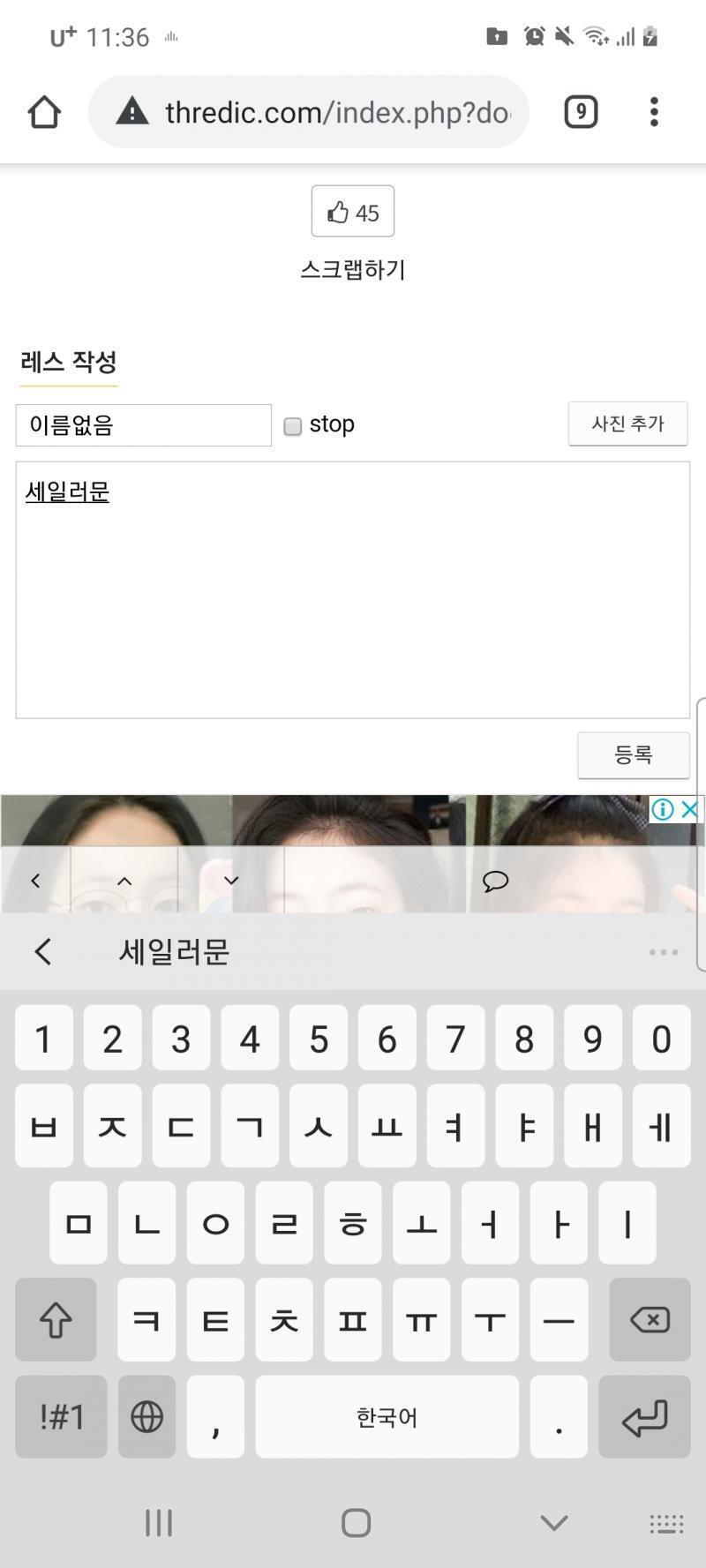Viewport: 706px width, 1568px height.
Task: Like the thread with 45 likes
Action: (x=353, y=212)
